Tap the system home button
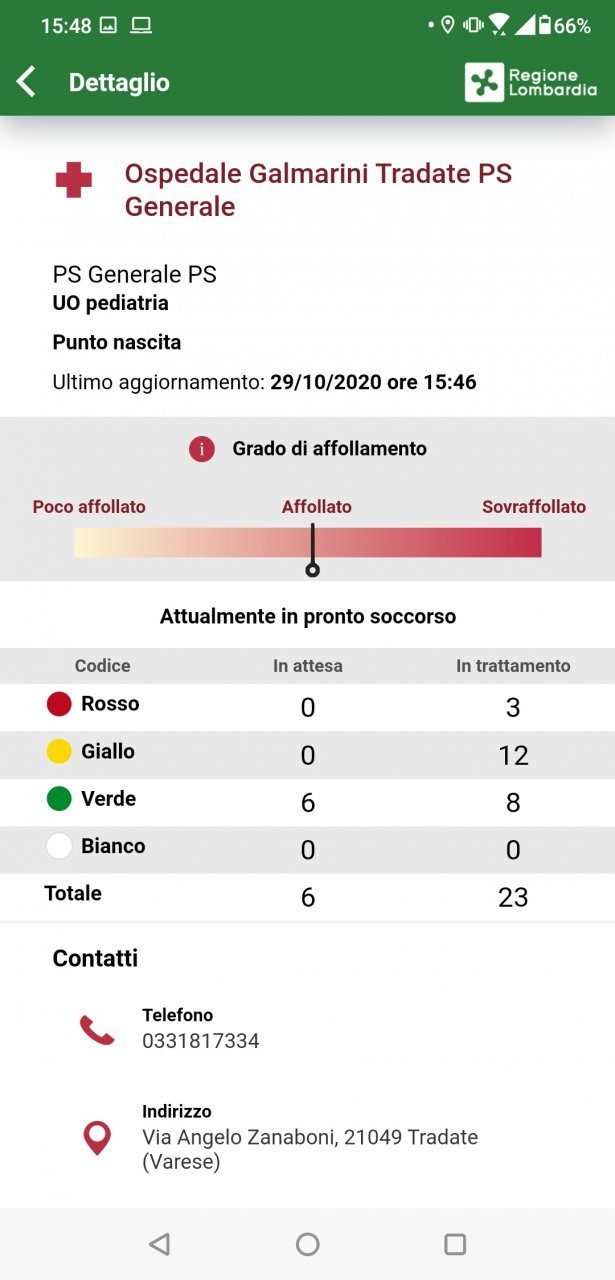The image size is (615, 1280). [307, 1244]
